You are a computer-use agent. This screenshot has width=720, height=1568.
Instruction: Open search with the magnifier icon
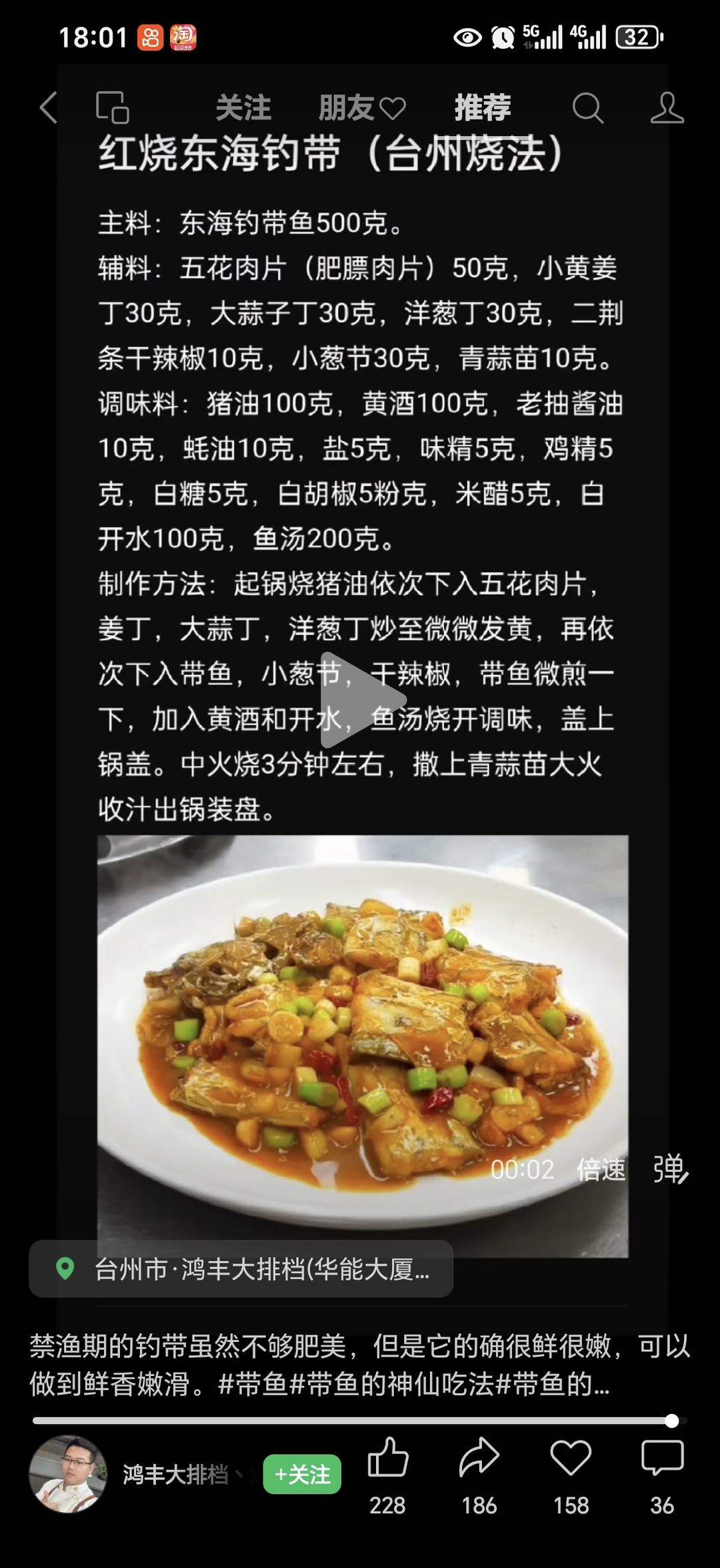pyautogui.click(x=587, y=107)
